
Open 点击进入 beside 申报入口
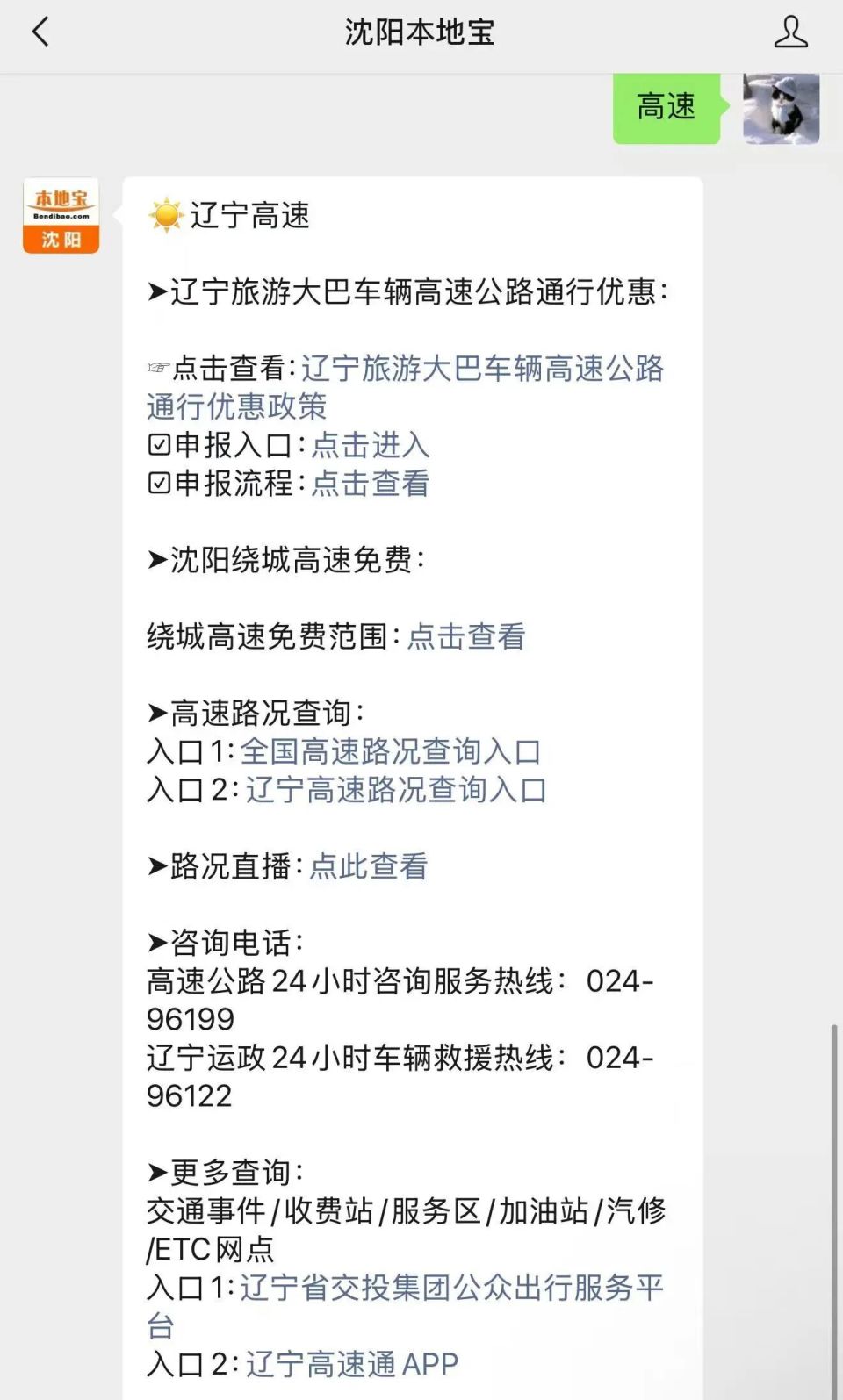coord(371,446)
